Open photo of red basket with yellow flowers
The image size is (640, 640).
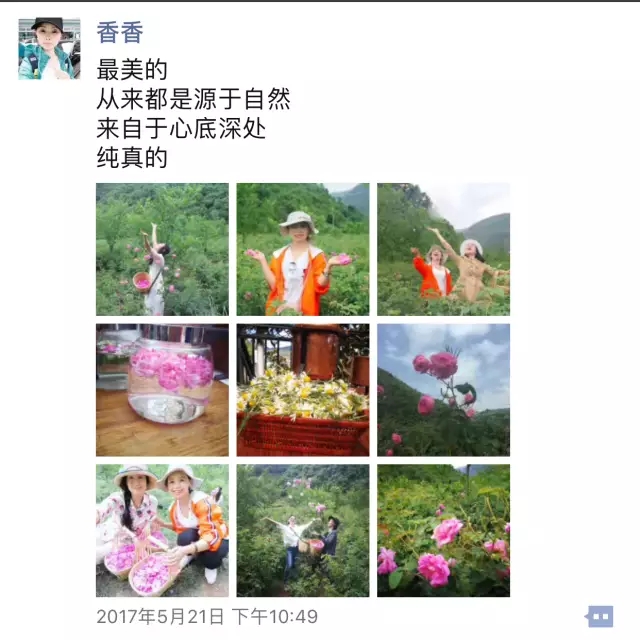[x=303, y=390]
